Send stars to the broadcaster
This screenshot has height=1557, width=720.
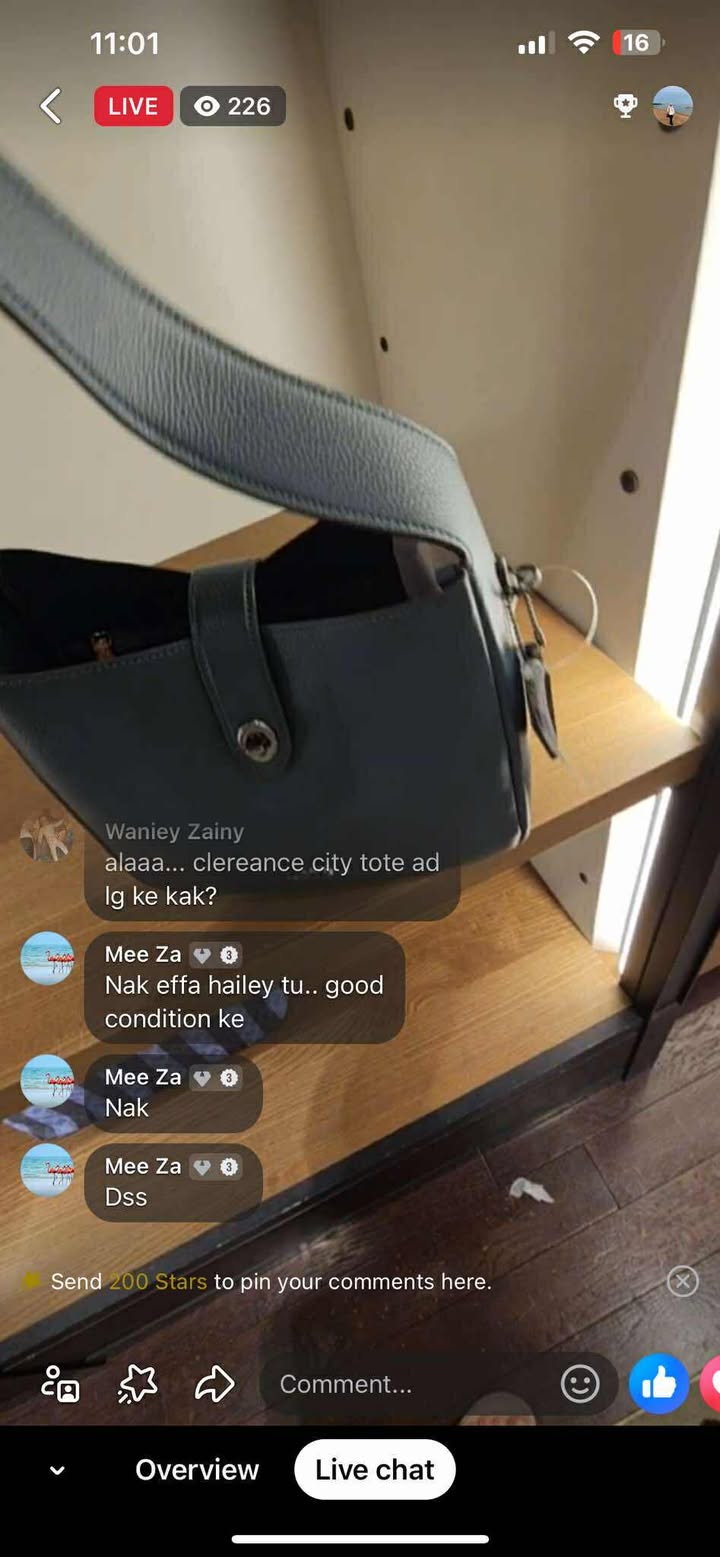tap(137, 1384)
